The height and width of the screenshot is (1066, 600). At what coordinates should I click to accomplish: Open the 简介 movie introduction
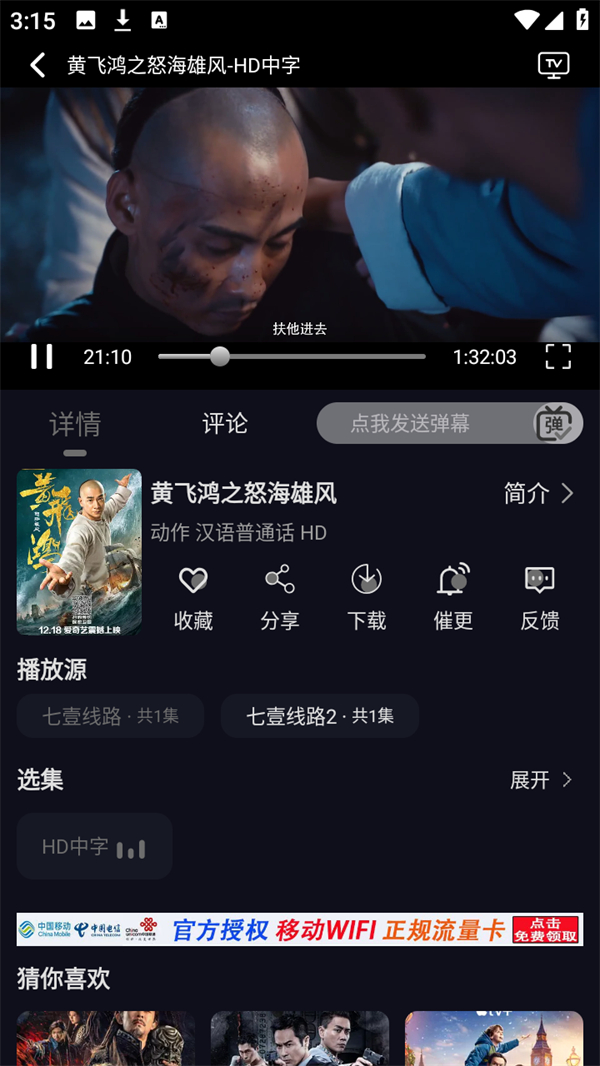538,493
